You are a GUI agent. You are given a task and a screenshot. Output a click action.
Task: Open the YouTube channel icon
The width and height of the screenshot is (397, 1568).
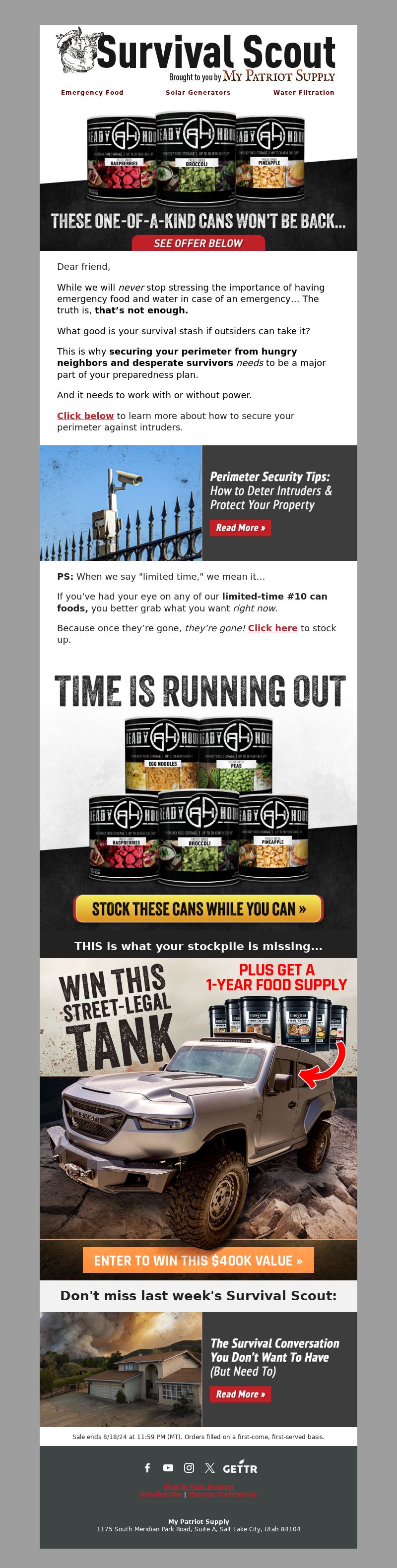168,1467
